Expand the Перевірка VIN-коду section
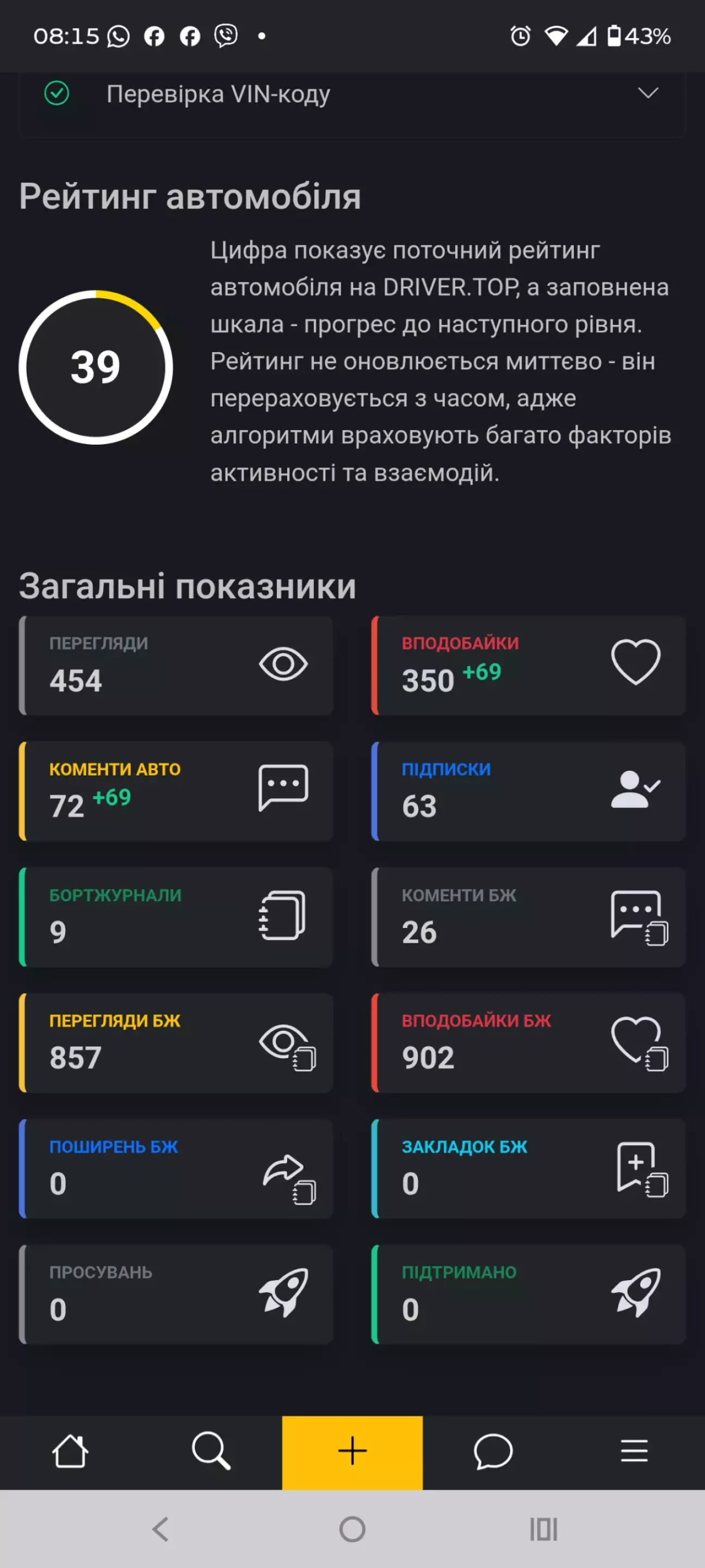 tap(352, 94)
